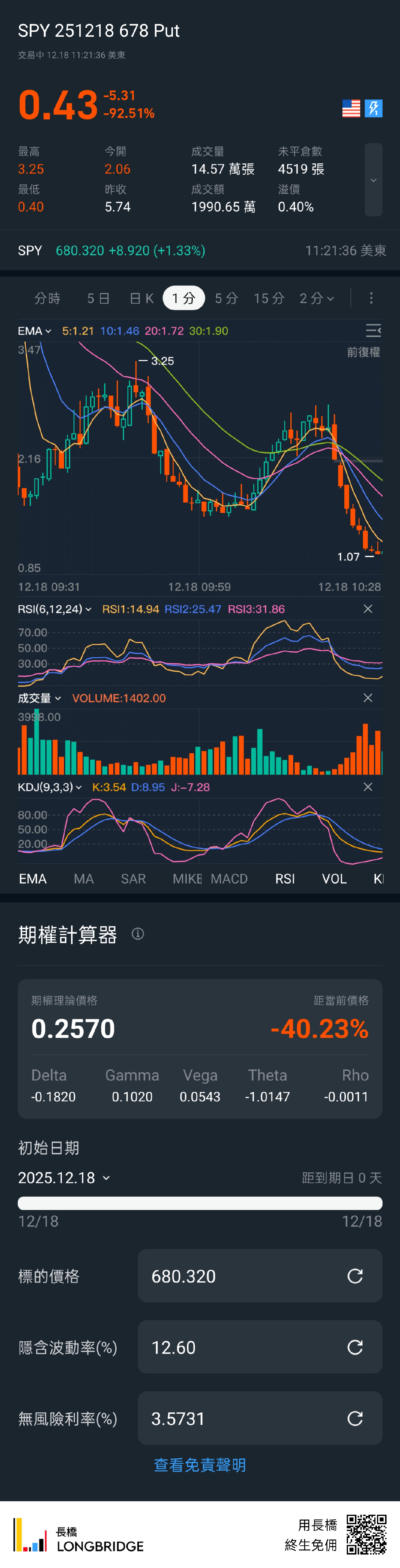Open the 2分 interval dropdown
This screenshot has width=400, height=1568.
[317, 298]
